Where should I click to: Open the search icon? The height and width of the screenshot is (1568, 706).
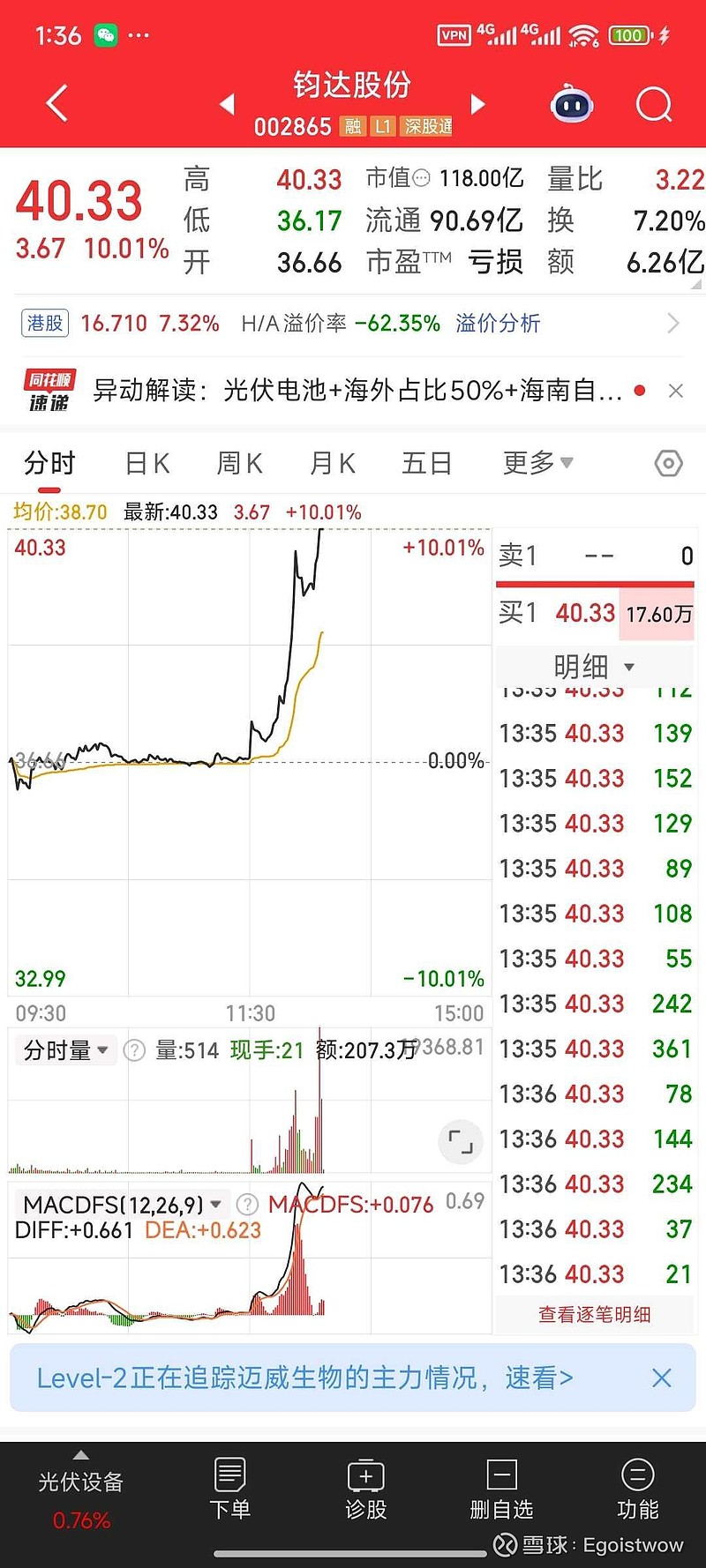pos(654,104)
